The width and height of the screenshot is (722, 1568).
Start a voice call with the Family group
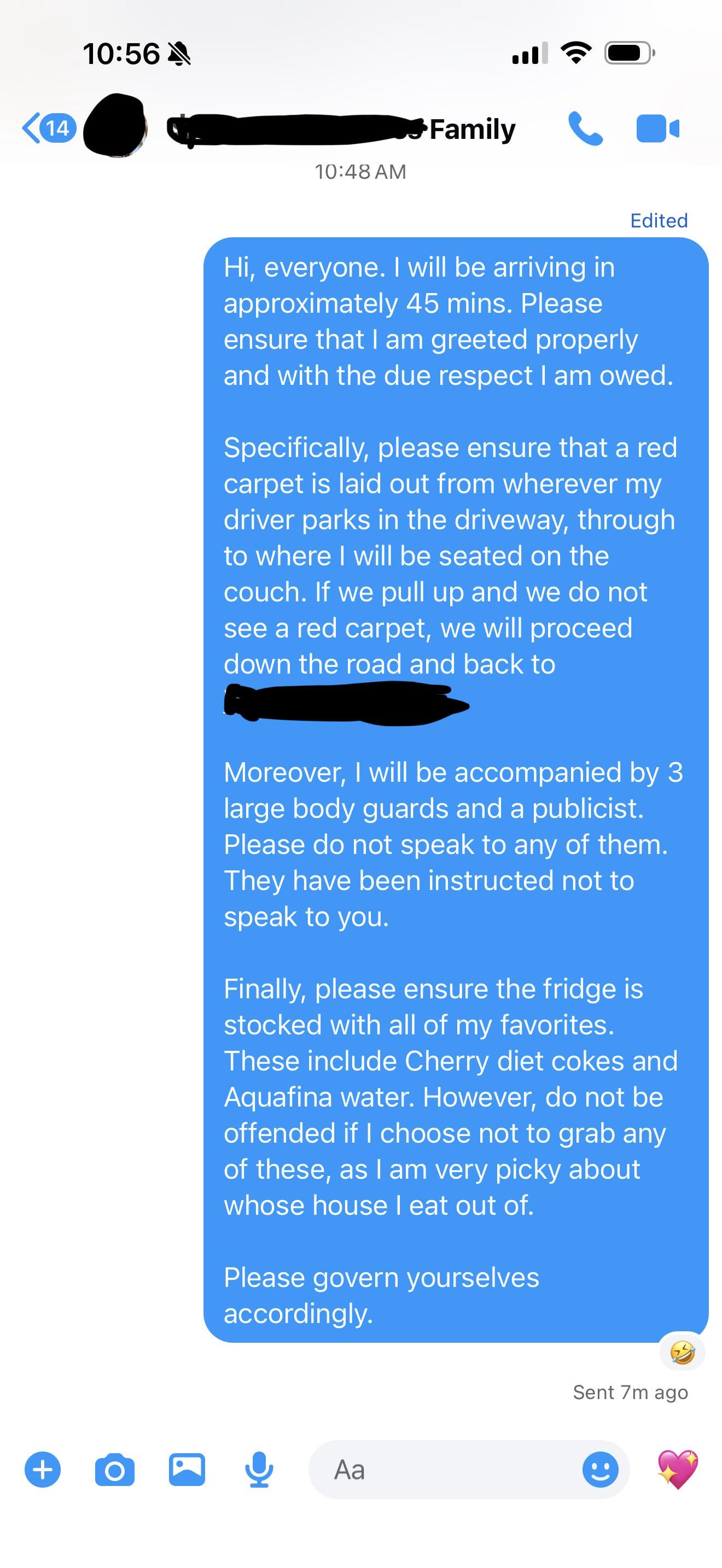[585, 128]
